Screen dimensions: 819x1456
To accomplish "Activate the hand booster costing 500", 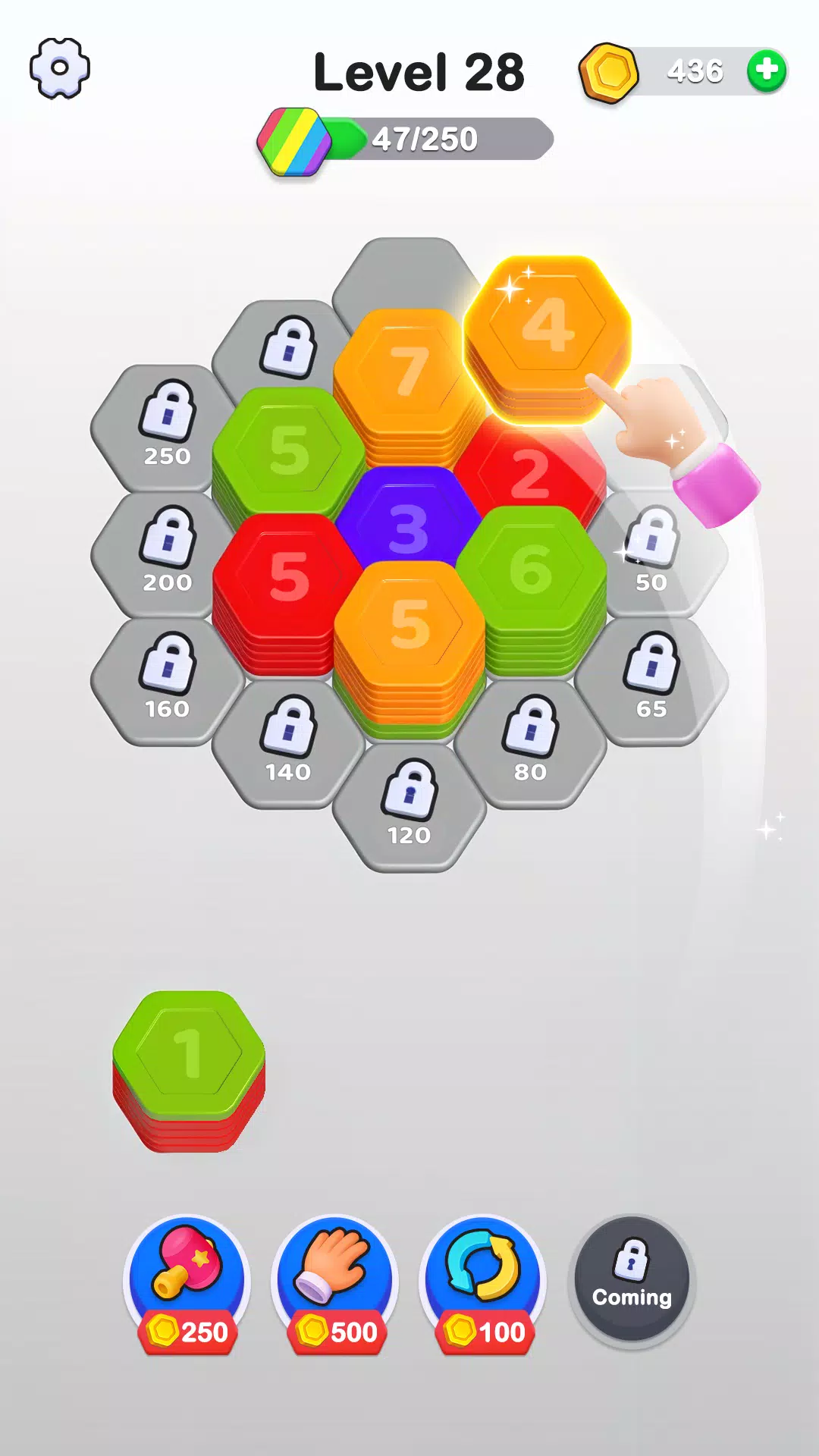I will 334,1282.
